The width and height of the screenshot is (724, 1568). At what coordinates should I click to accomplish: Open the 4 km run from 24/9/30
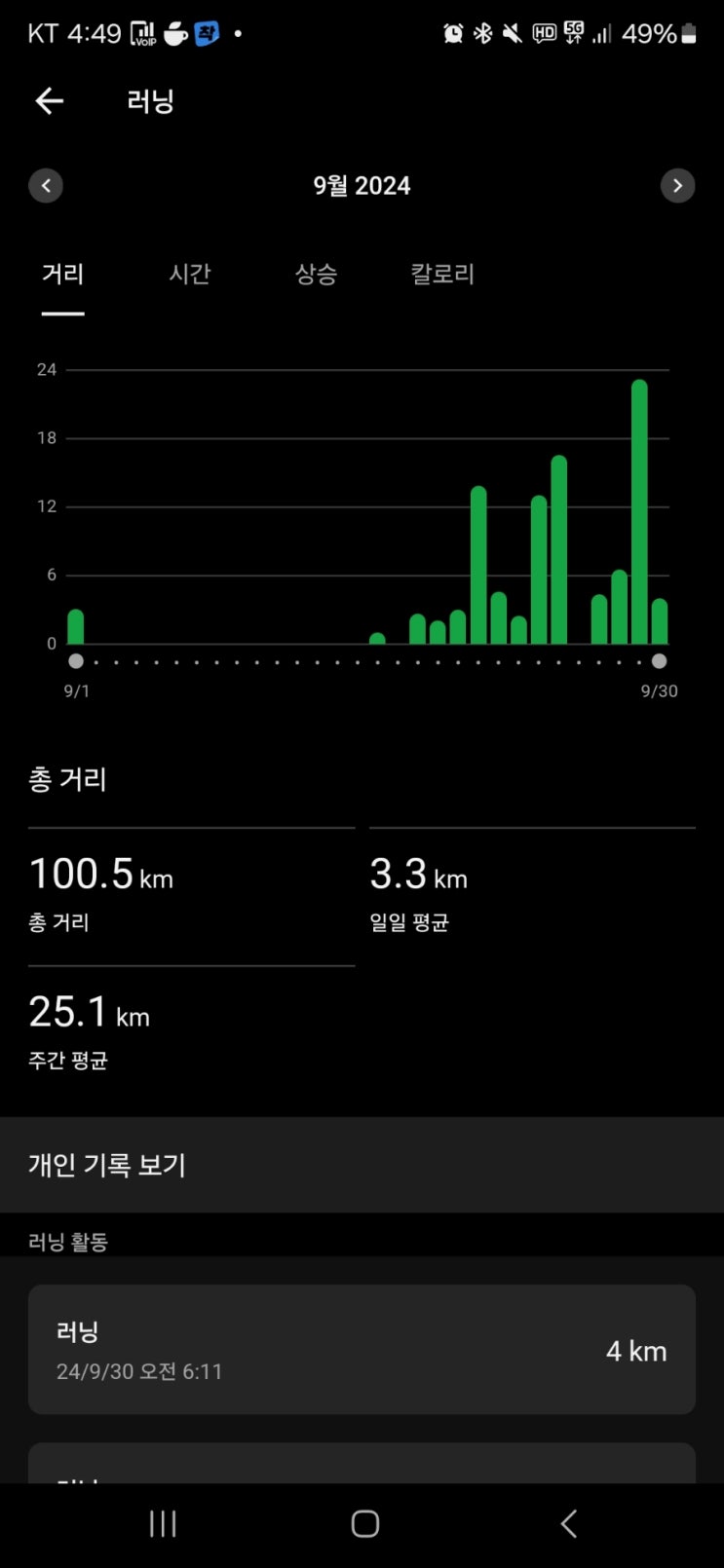[x=362, y=1350]
